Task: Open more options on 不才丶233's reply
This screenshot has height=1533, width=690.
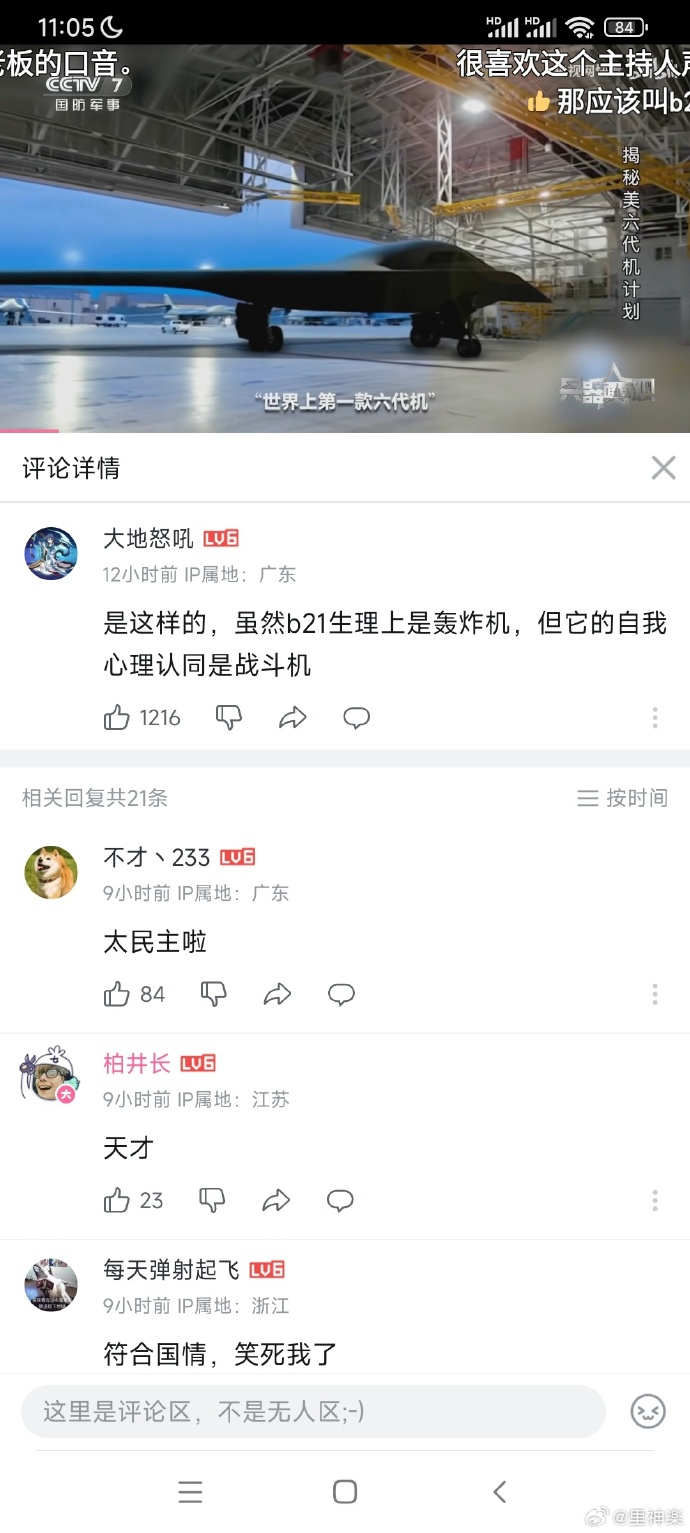Action: pos(655,994)
